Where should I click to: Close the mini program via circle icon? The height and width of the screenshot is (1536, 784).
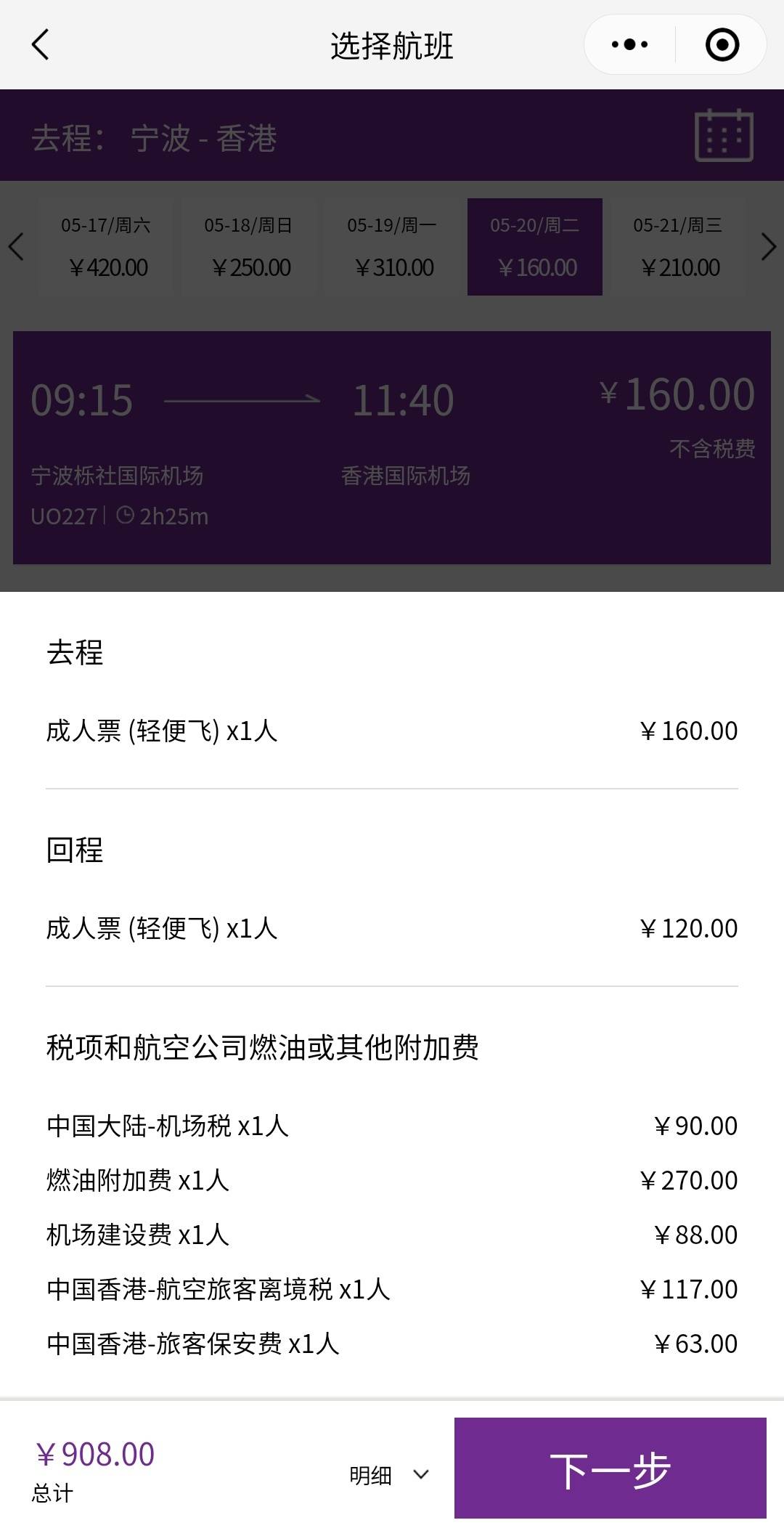pos(722,45)
